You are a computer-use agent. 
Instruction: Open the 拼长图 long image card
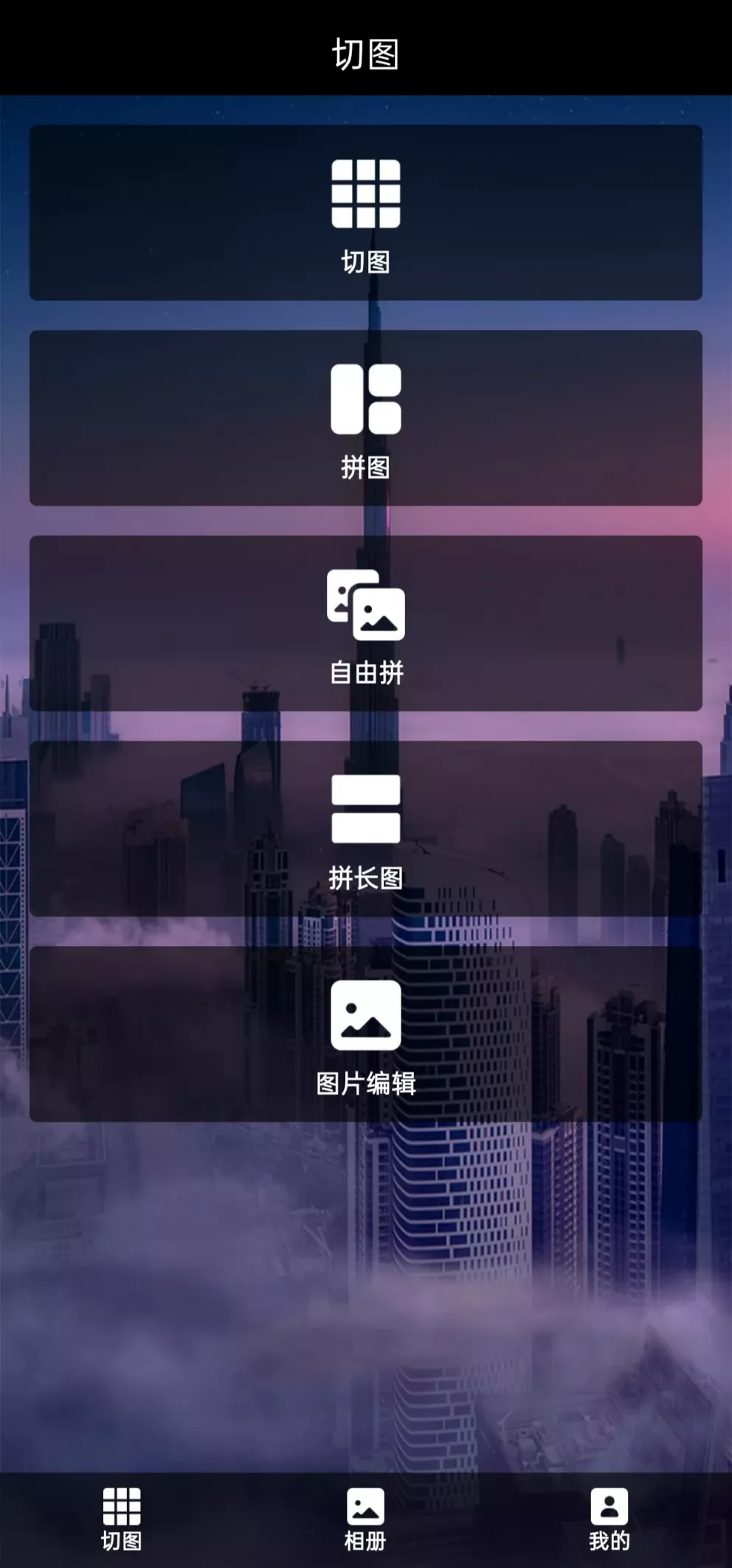365,829
